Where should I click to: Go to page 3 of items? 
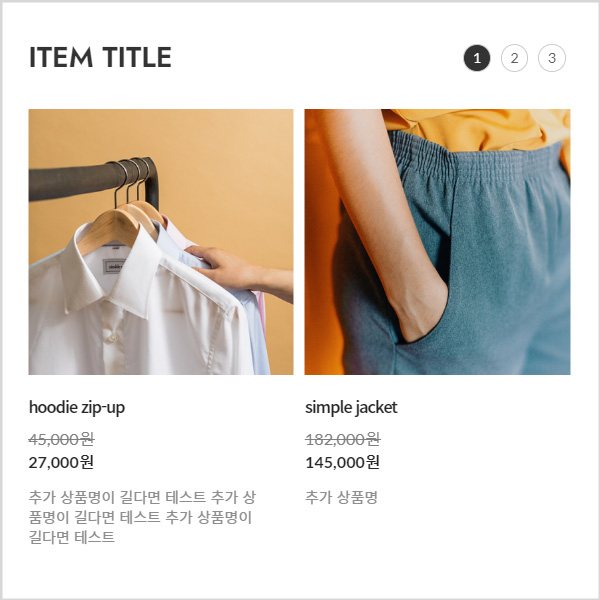coord(552,58)
